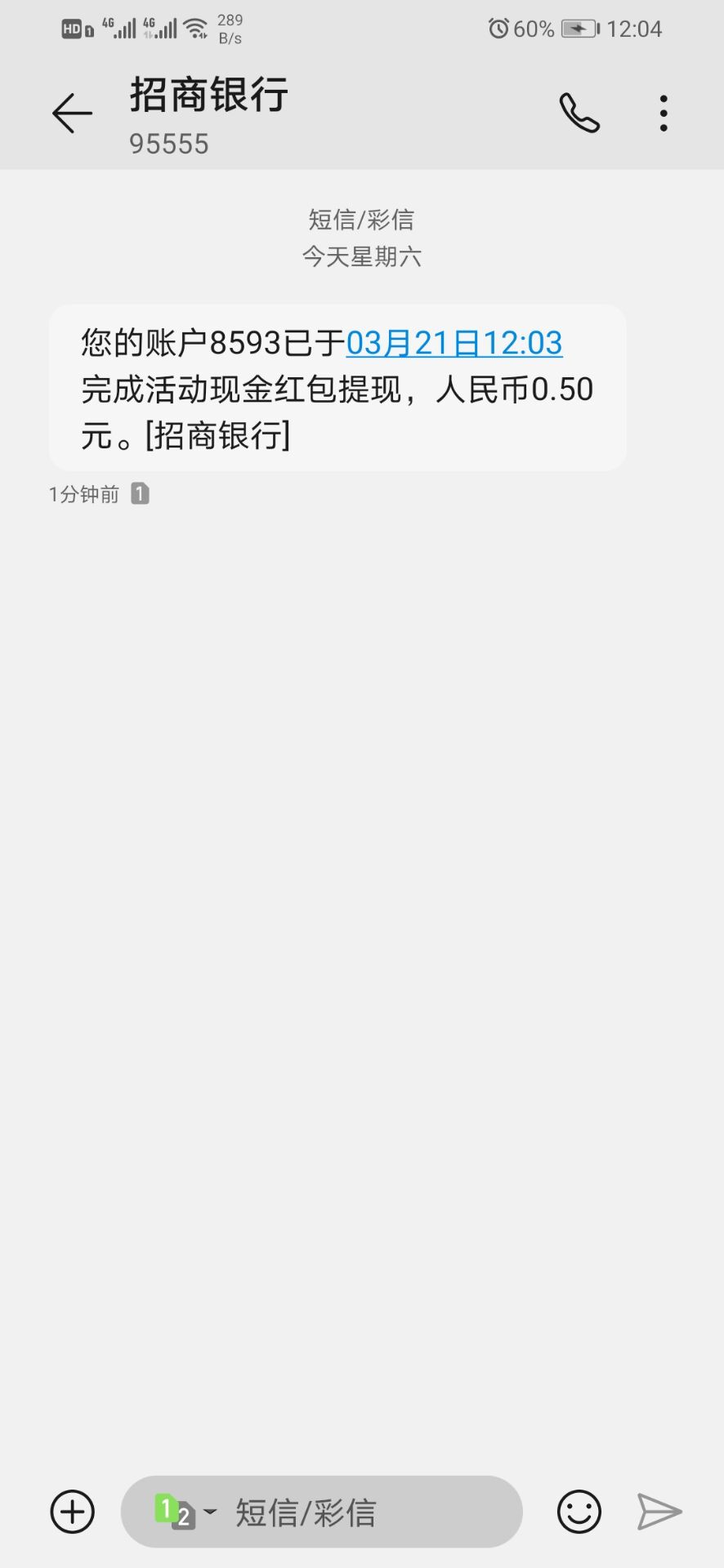This screenshot has width=724, height=1568.
Task: Open the attachment plus button
Action: (x=73, y=1512)
